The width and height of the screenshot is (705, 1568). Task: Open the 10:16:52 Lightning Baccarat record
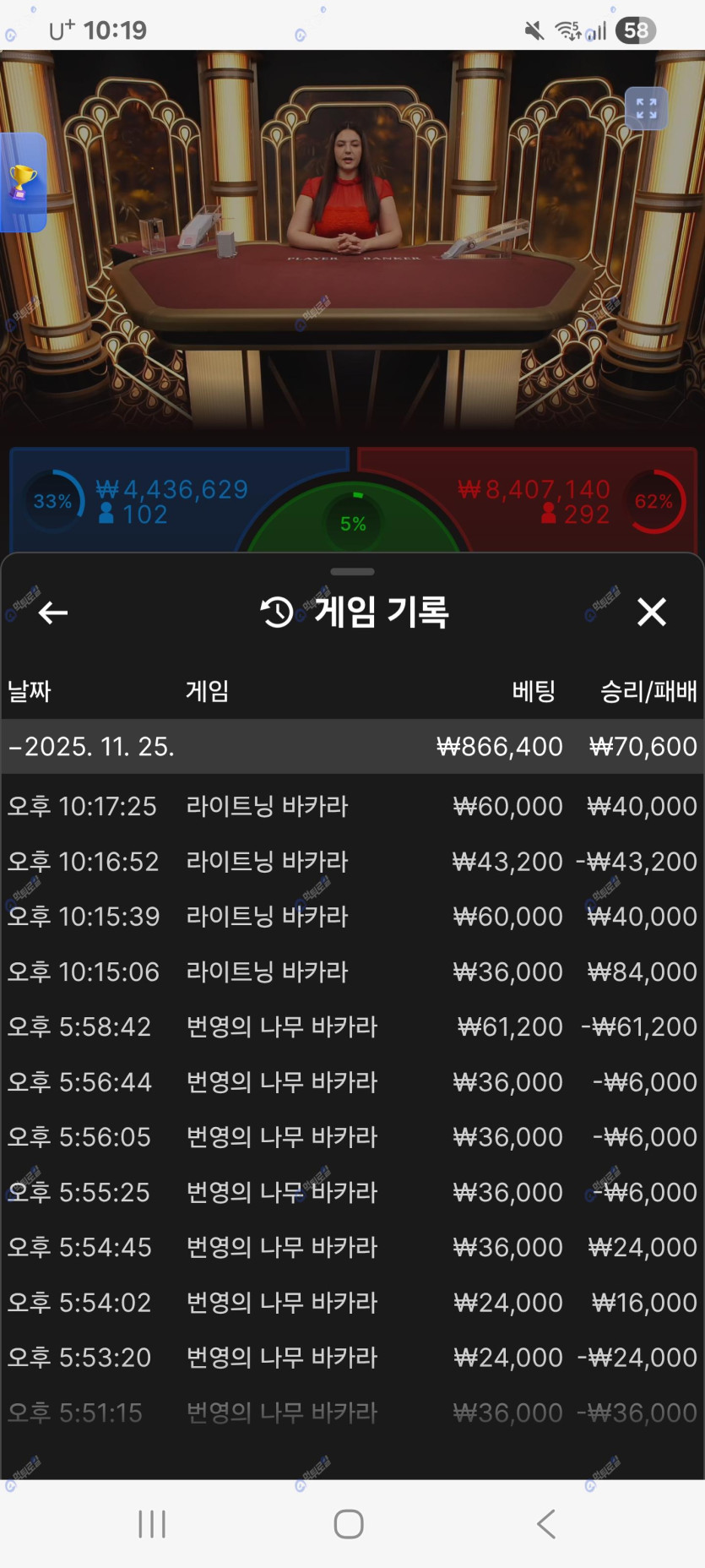point(352,862)
